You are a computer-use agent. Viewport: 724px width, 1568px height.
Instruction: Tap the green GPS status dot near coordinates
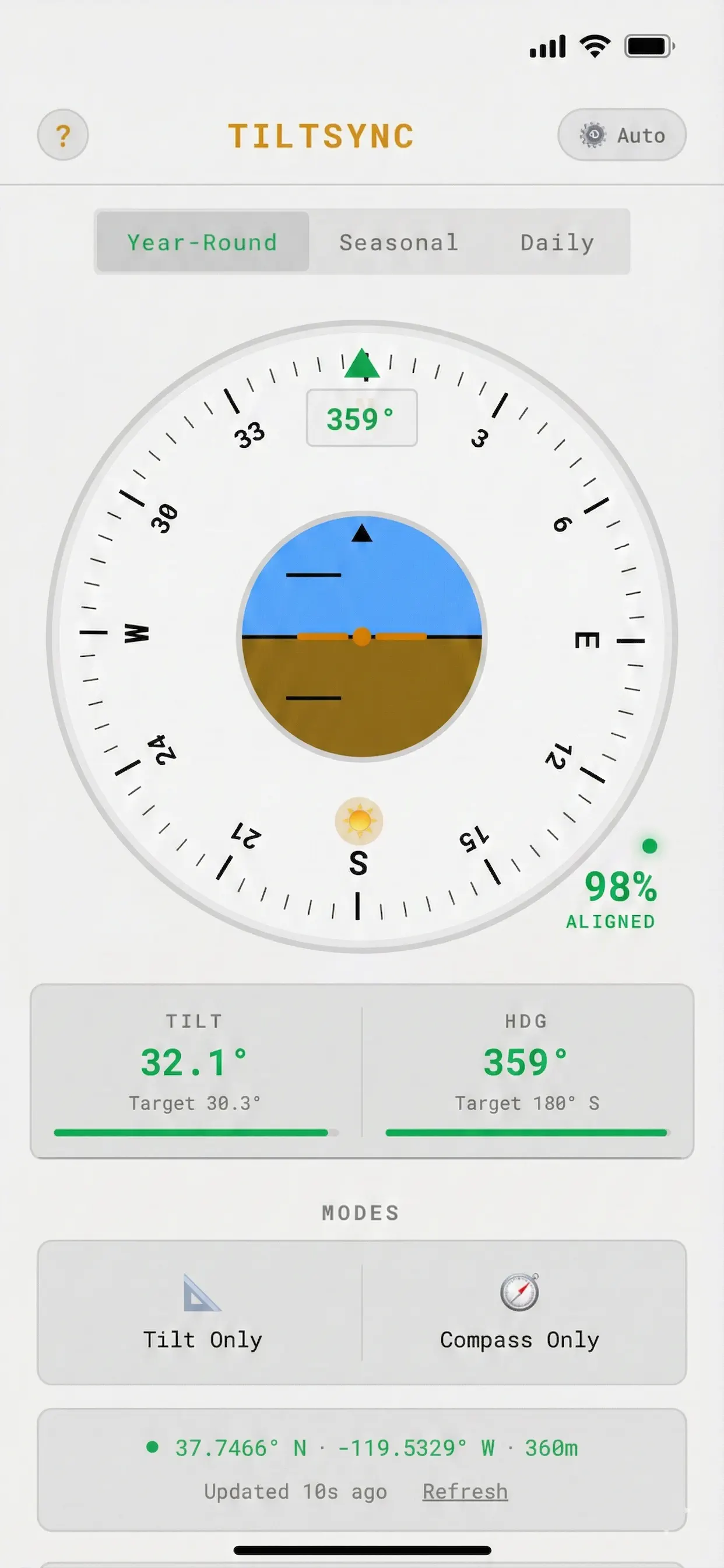pyautogui.click(x=154, y=1448)
